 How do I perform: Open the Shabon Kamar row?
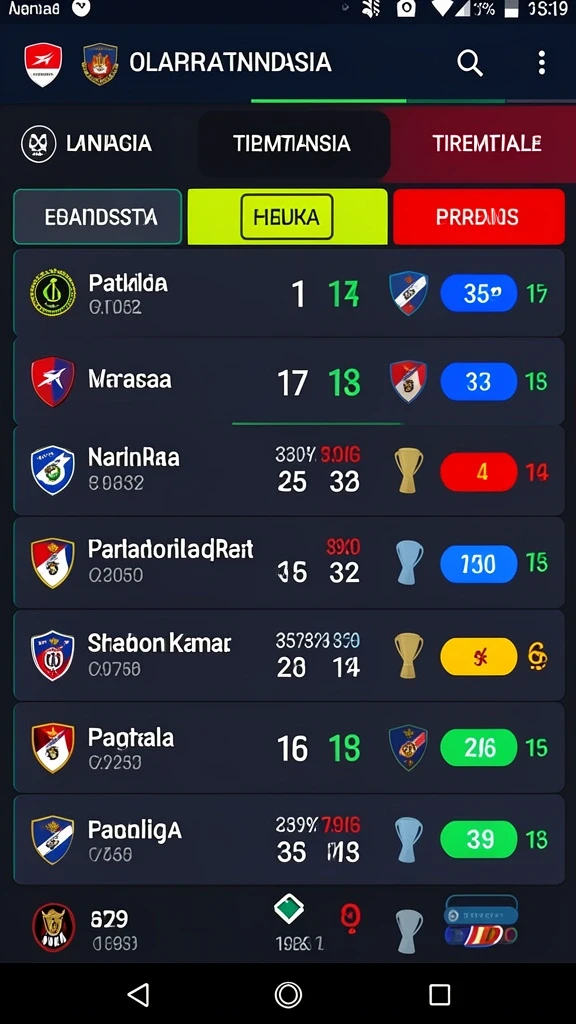pyautogui.click(x=289, y=655)
